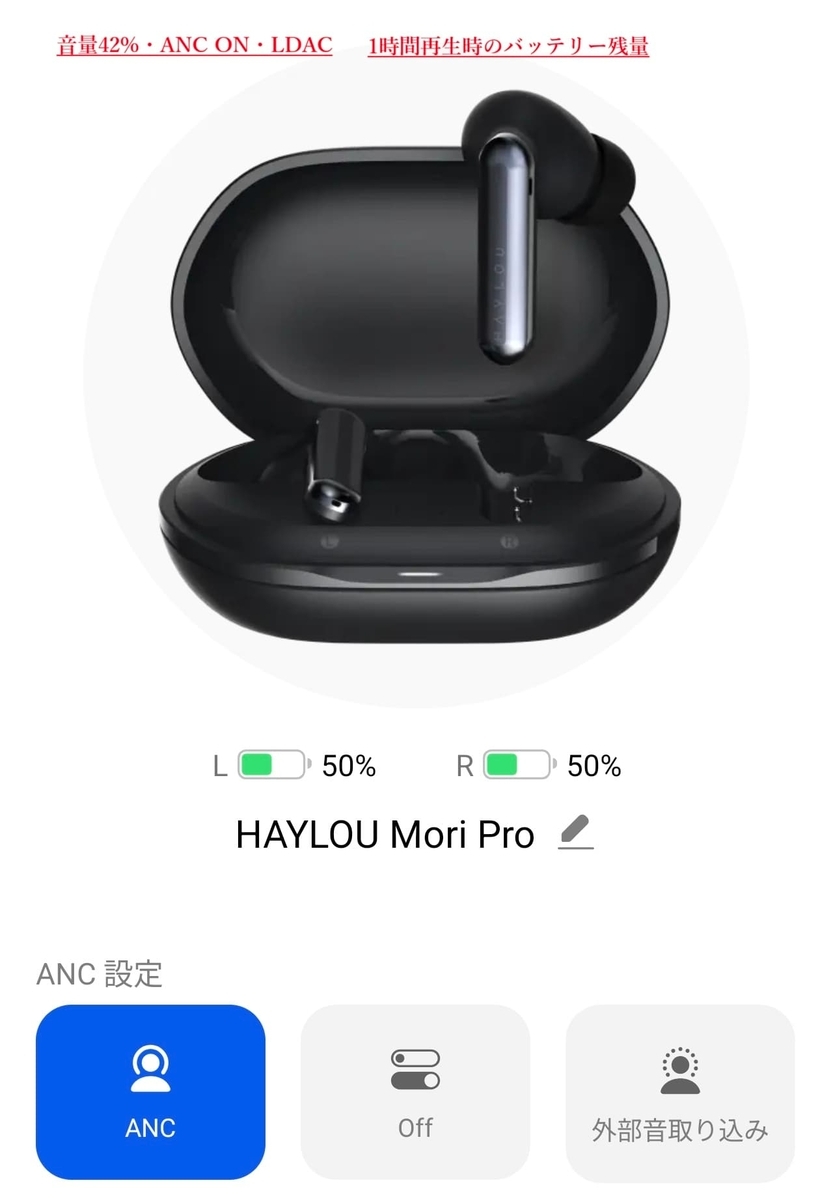Click the blue ANC mode icon
833x1200 pixels.
click(x=150, y=1069)
